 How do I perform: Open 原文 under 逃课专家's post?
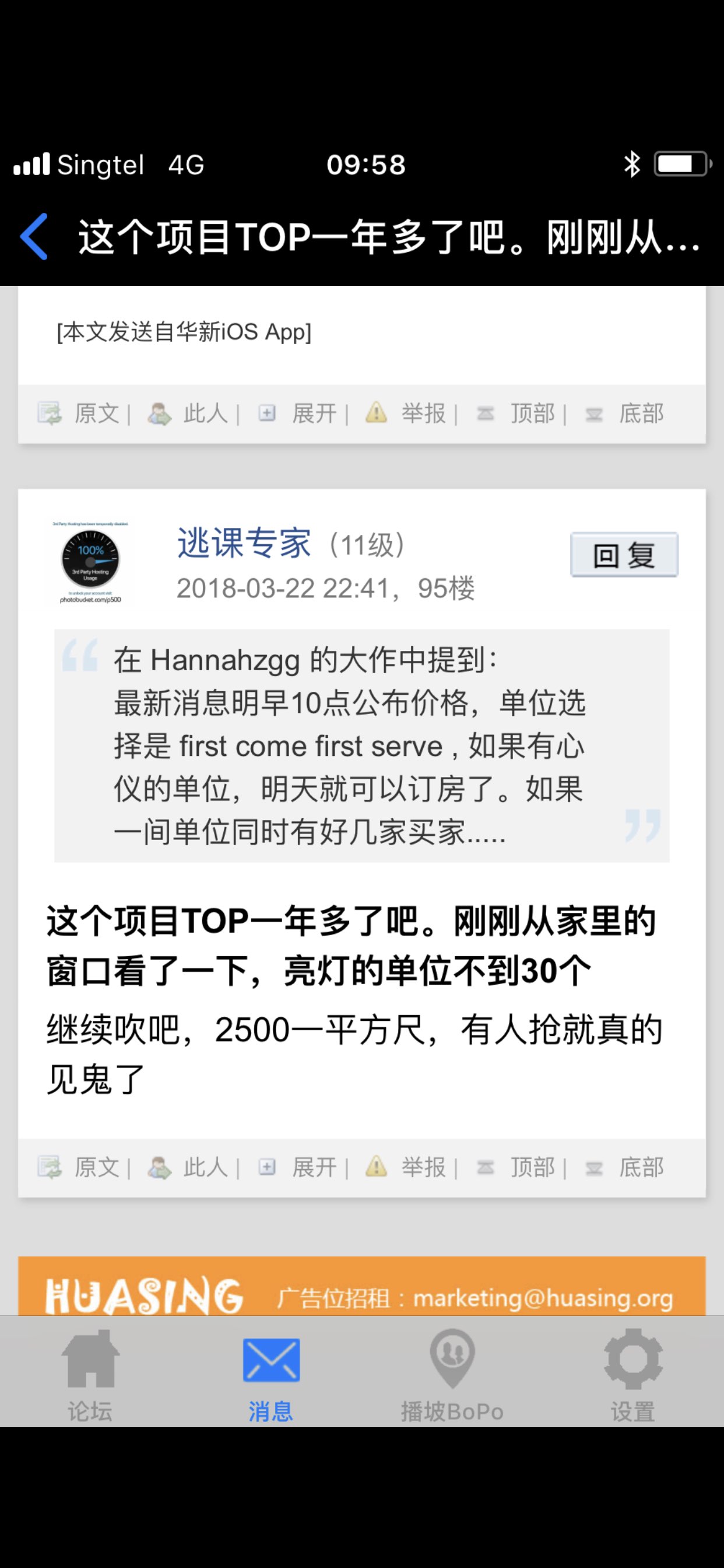96,1167
